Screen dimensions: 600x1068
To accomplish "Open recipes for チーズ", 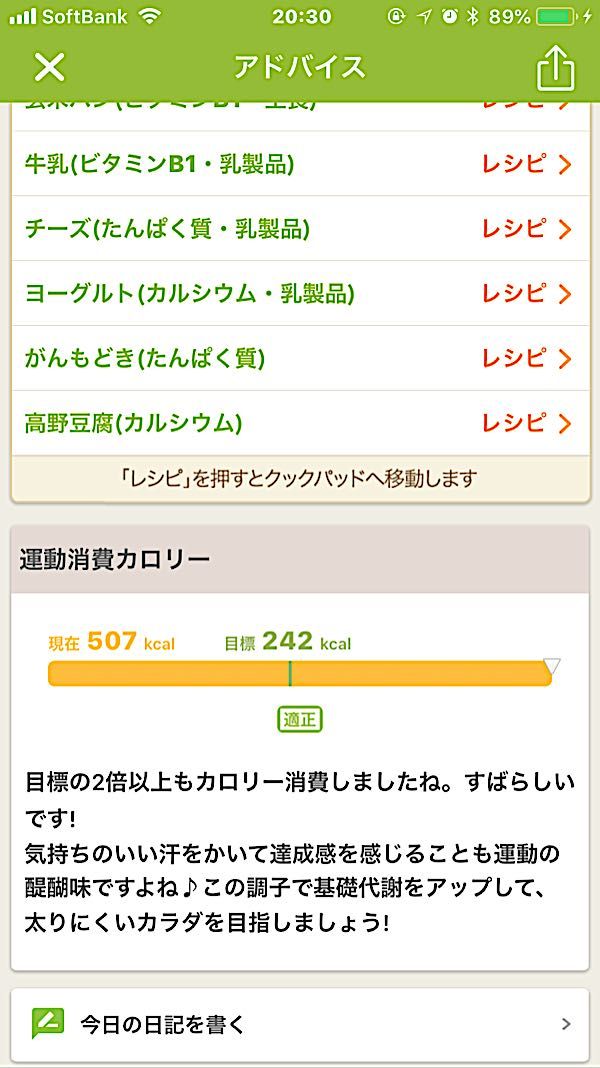I will (x=526, y=229).
